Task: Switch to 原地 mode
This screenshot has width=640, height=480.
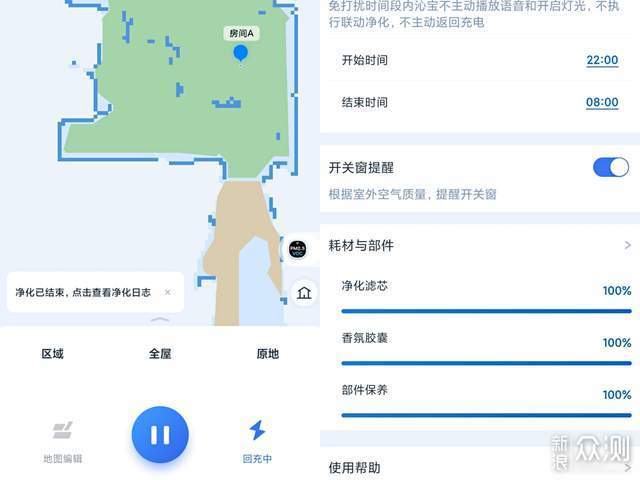Action: point(267,354)
